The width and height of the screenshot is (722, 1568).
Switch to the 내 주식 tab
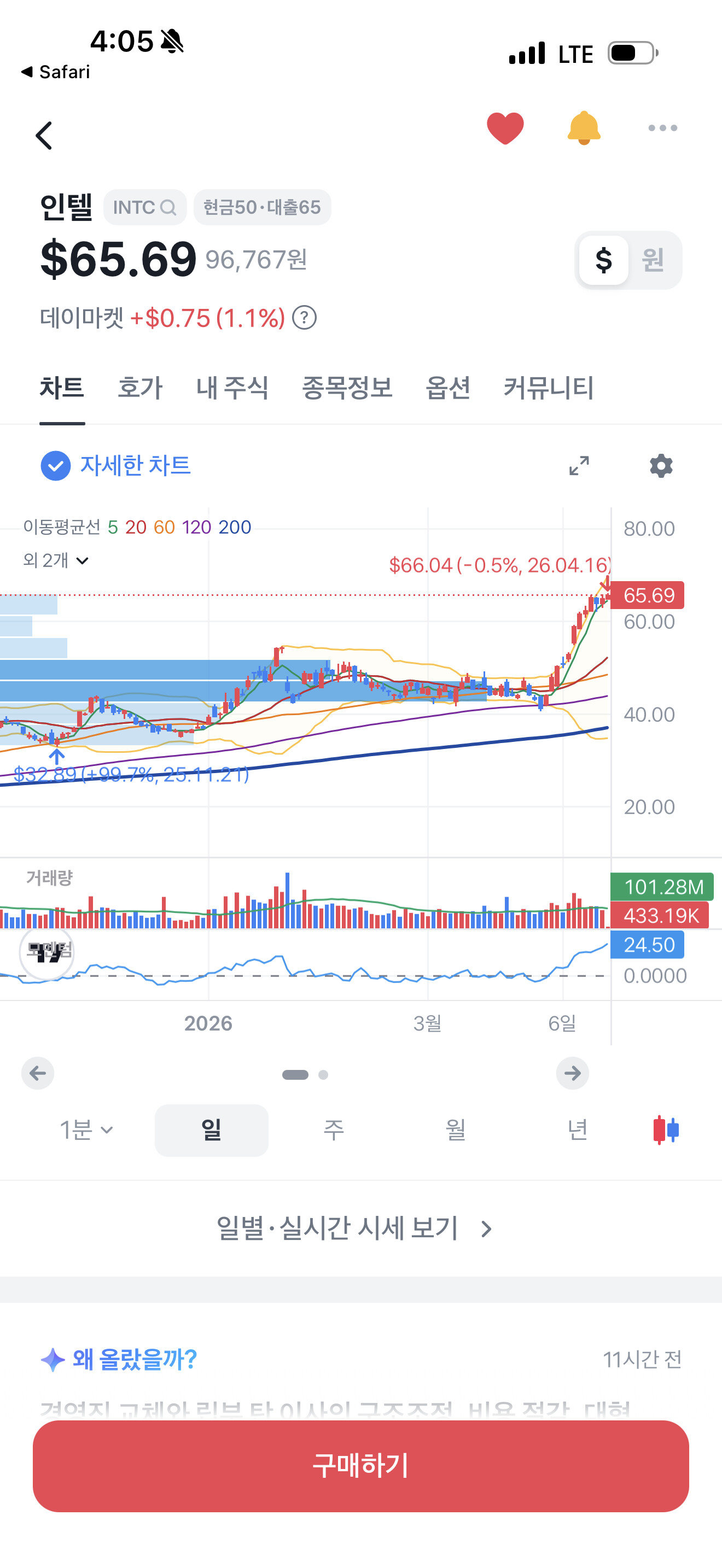click(232, 388)
